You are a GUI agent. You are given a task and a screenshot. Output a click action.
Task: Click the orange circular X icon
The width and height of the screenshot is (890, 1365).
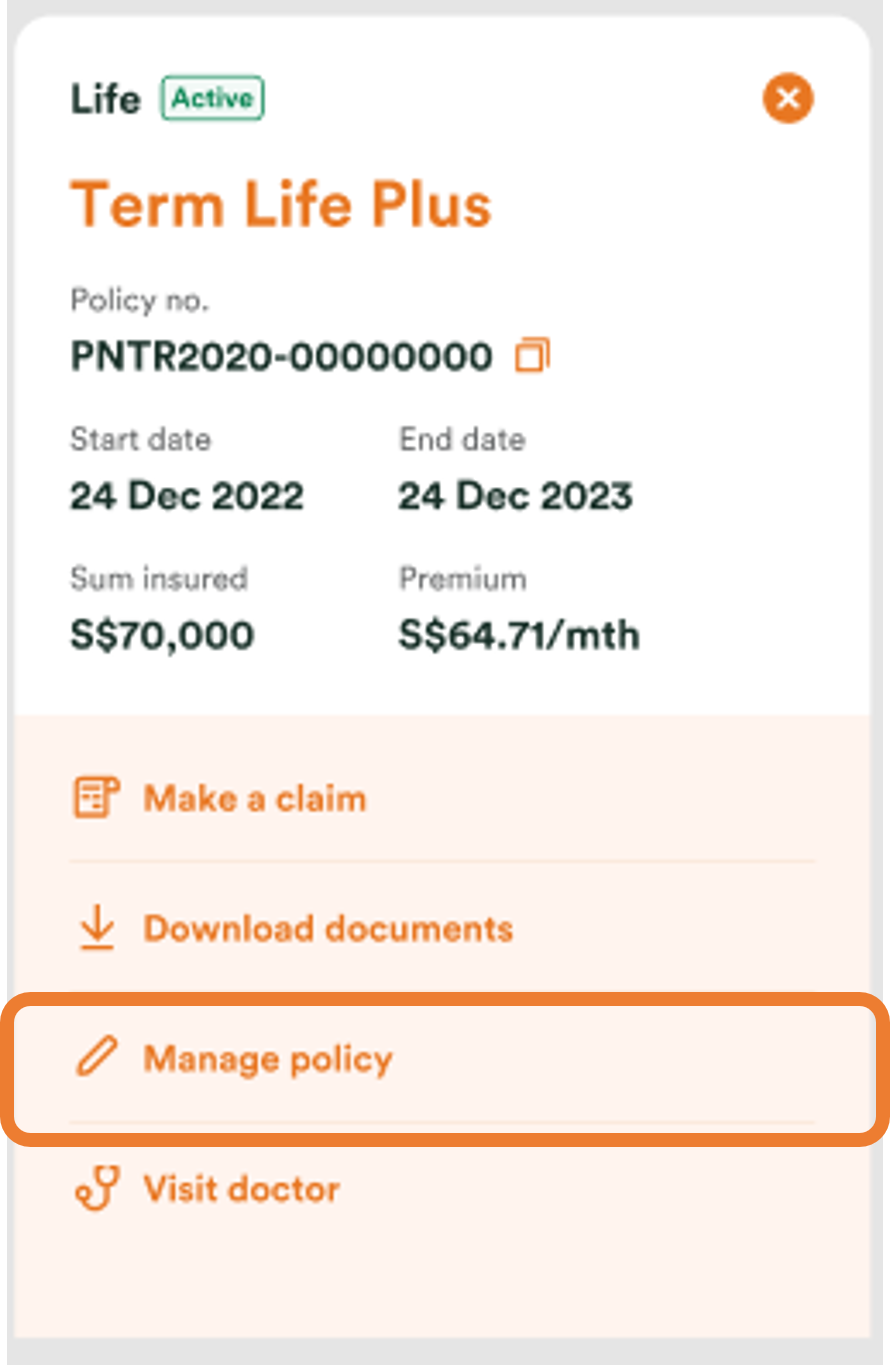click(788, 98)
